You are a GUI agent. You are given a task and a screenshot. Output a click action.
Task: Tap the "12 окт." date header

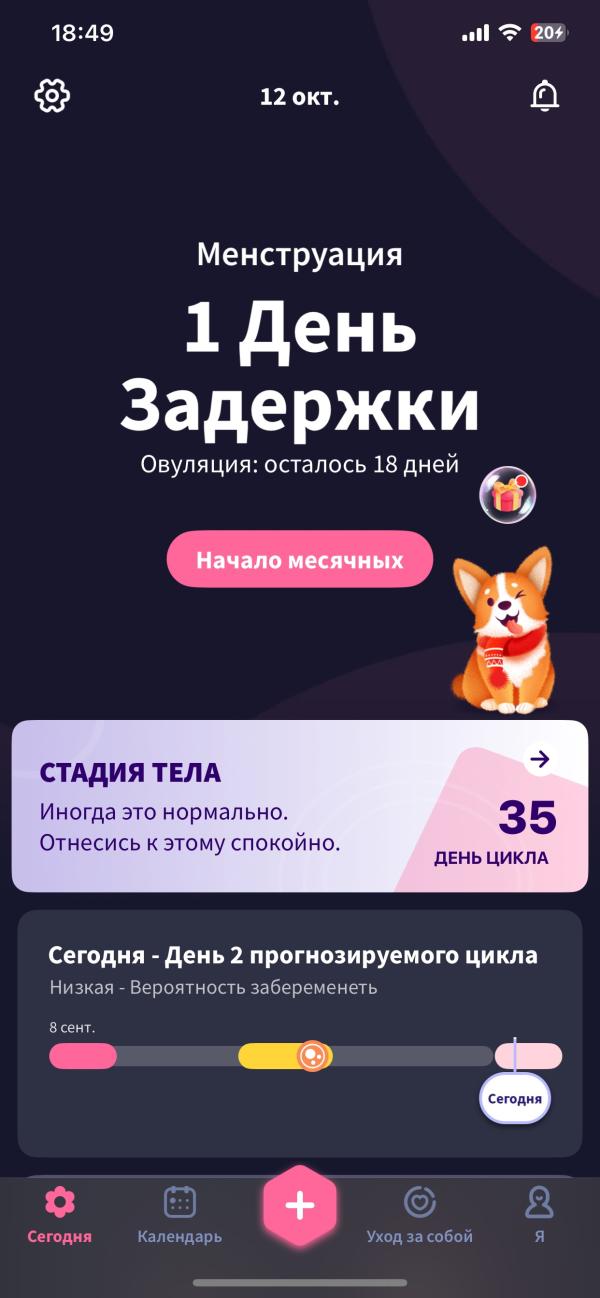click(x=300, y=97)
